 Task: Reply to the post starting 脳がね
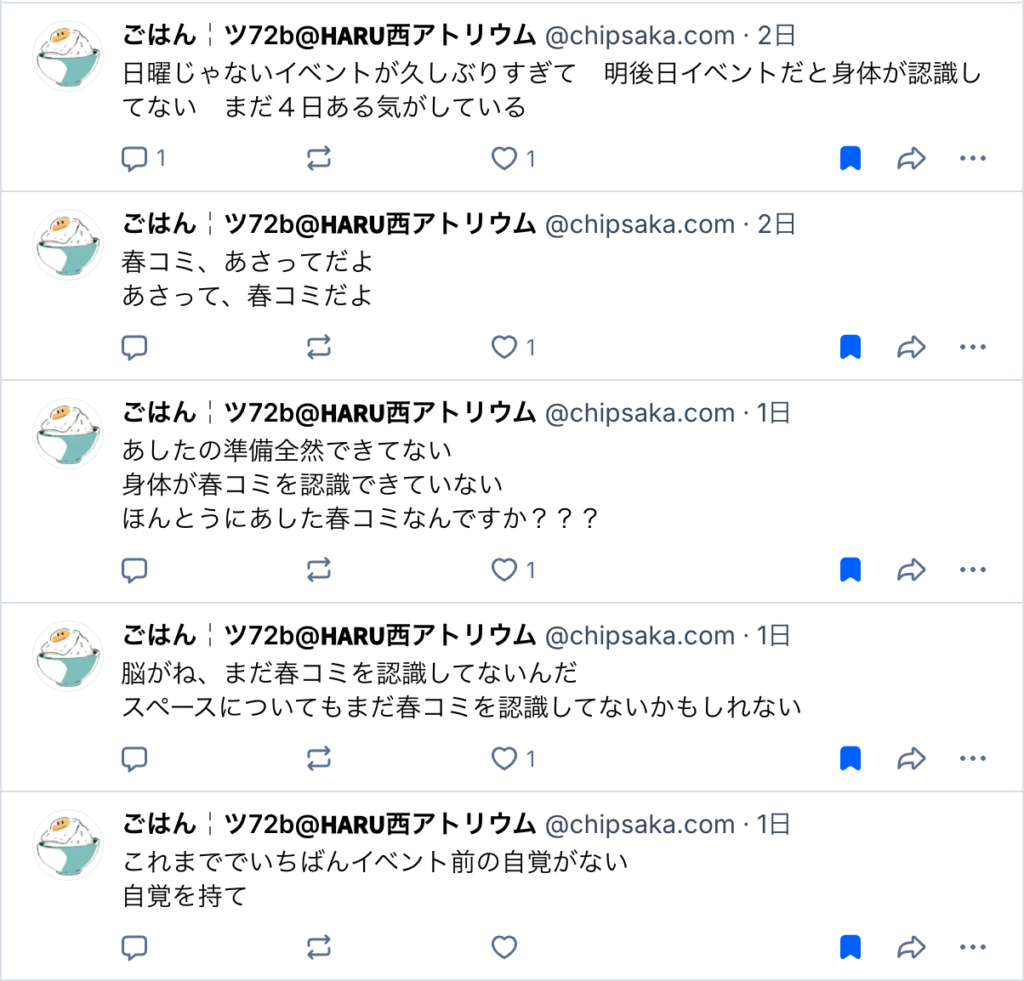[x=134, y=759]
